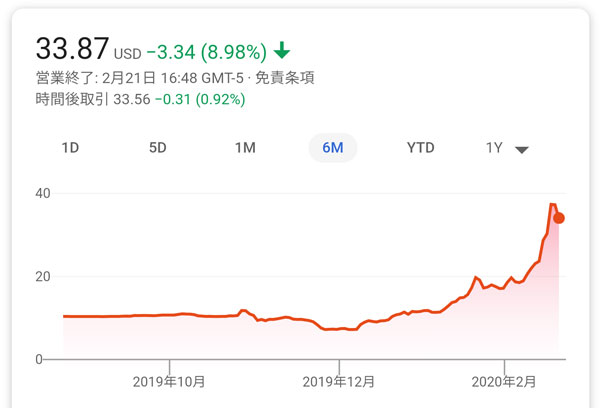Expand more time ranges dropdown arrow
Screen dimensions: 600x408
point(522,150)
